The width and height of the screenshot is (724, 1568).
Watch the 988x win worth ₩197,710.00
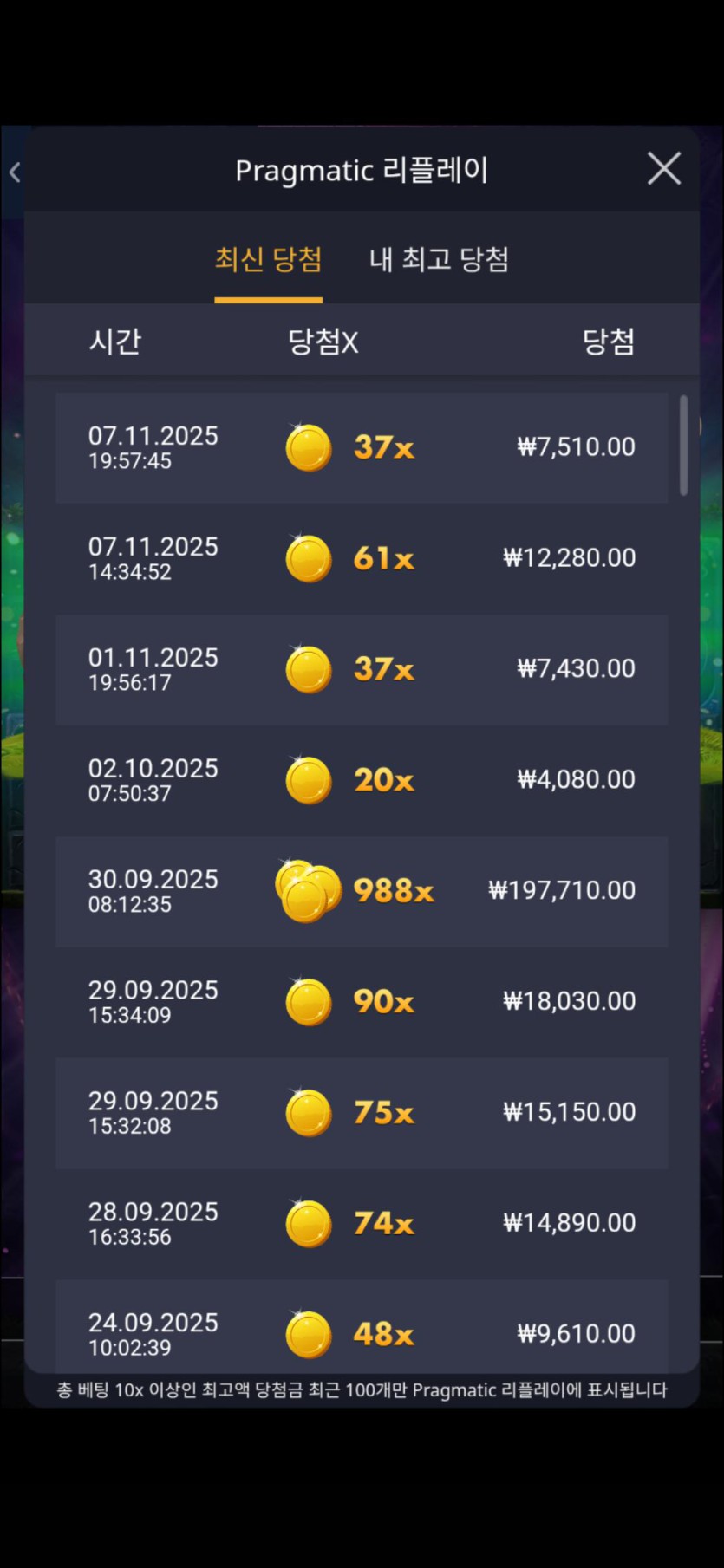[x=362, y=891]
